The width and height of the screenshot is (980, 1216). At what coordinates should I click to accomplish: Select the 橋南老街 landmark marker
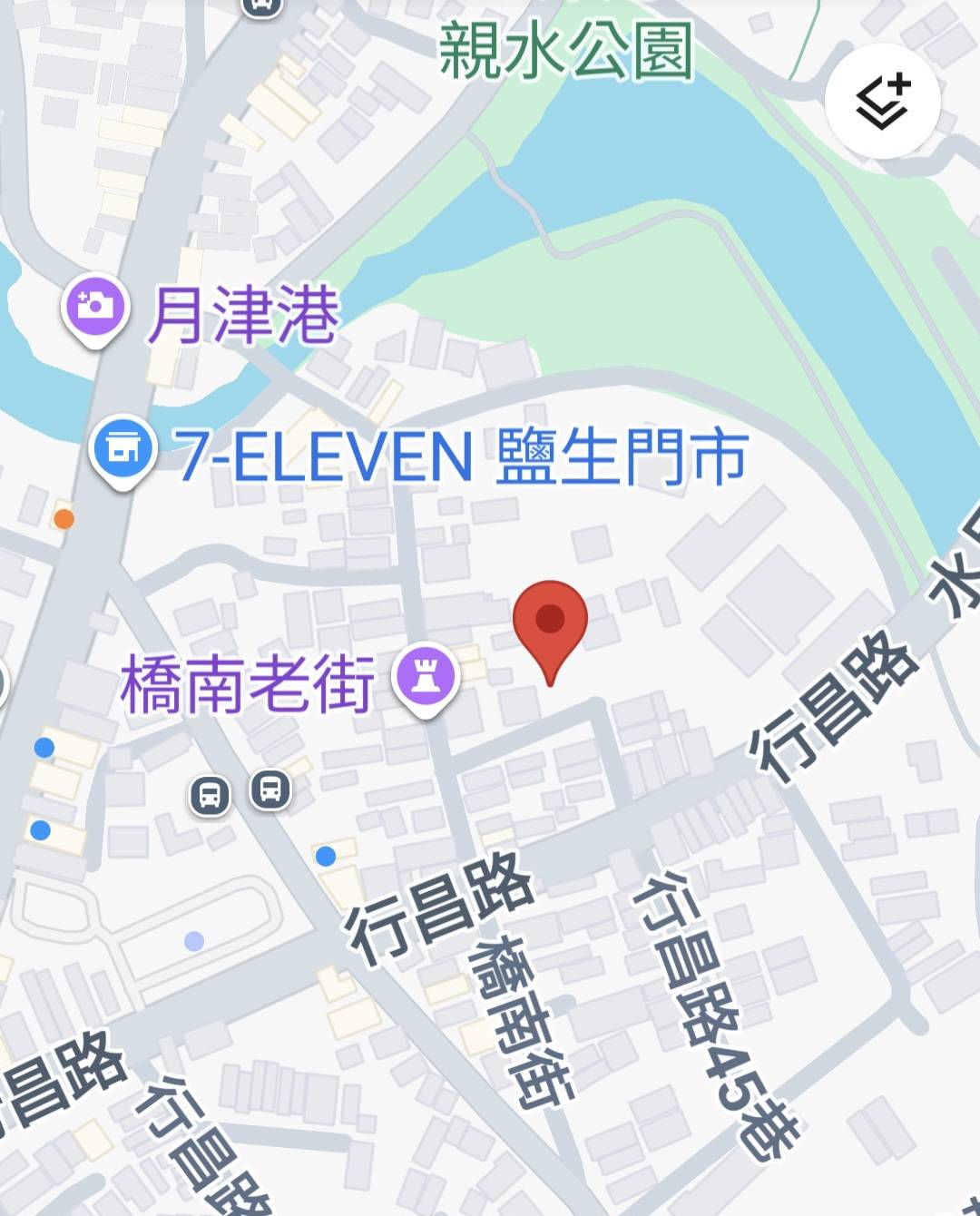(x=426, y=676)
